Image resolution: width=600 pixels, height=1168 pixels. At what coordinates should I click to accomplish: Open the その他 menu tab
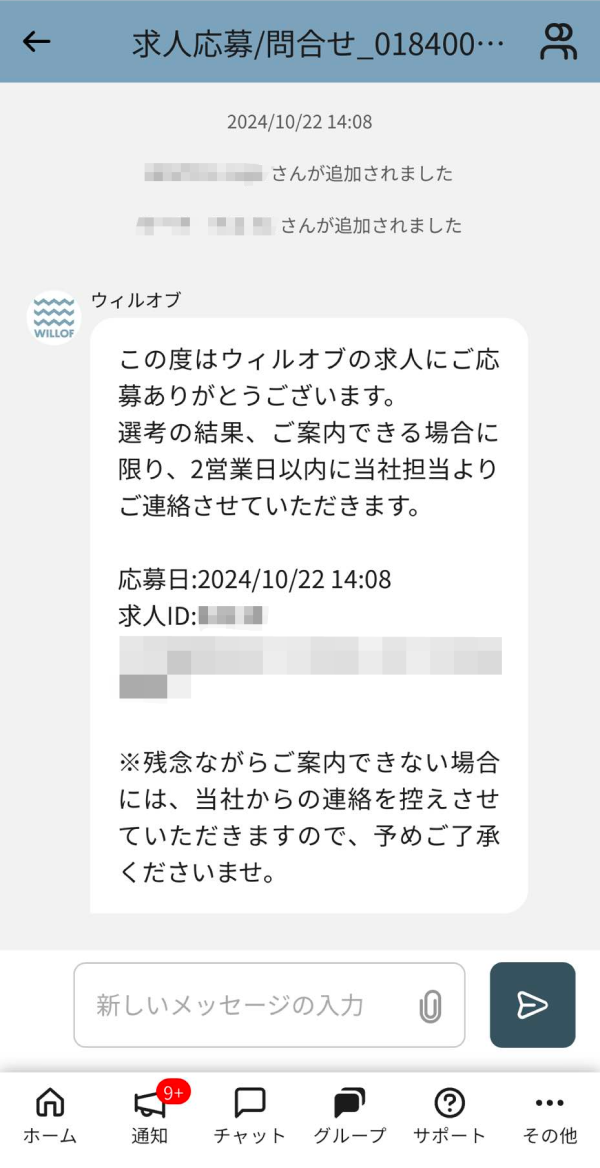pyautogui.click(x=549, y=1115)
